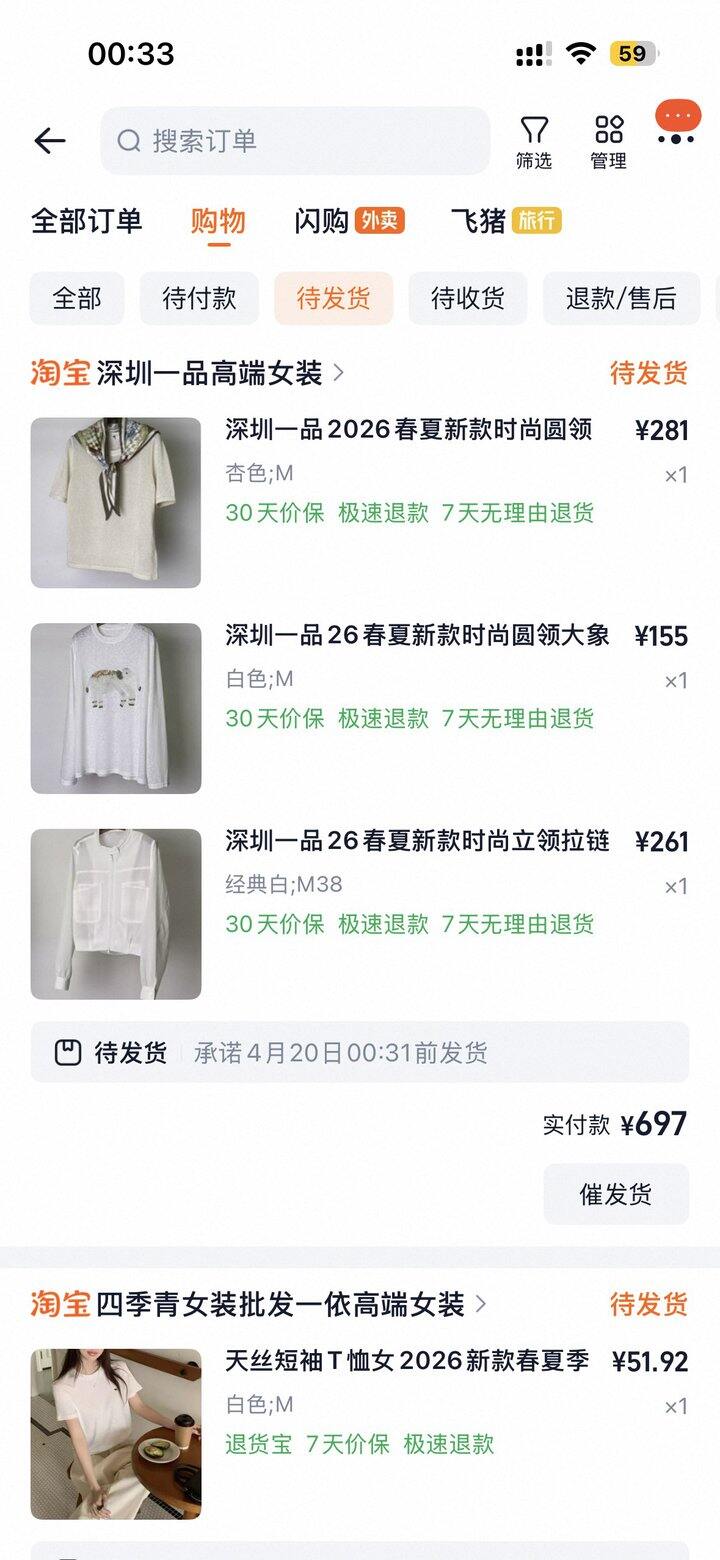Tap the 淘宝 logo beside 深圳一品高端女装
The width and height of the screenshot is (720, 1560).
[x=62, y=371]
